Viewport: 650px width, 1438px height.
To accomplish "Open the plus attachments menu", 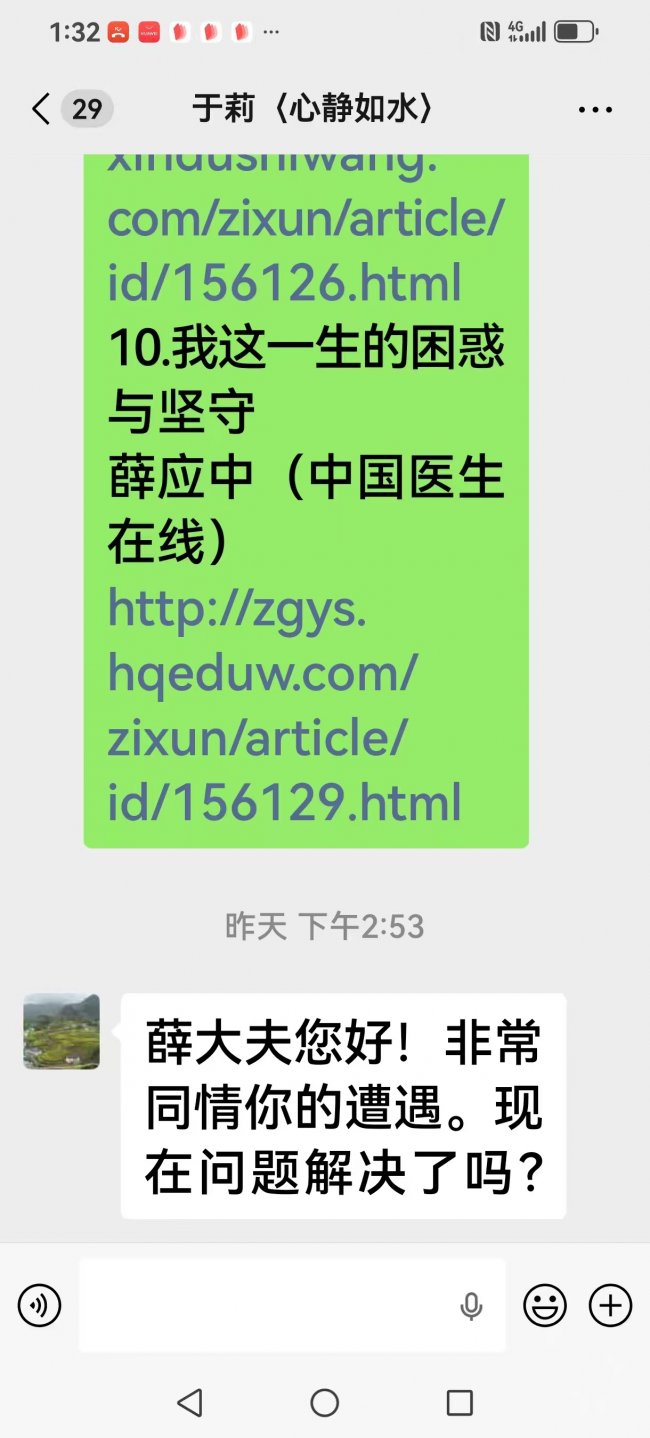I will point(610,1305).
